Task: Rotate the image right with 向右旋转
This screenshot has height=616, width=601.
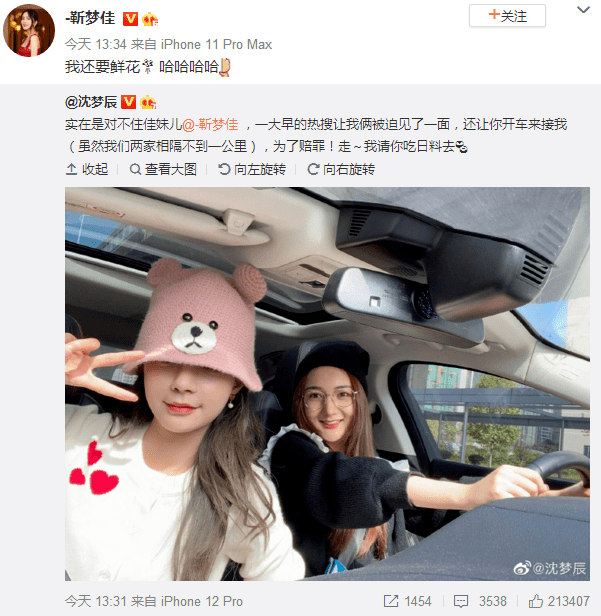Action: tap(340, 170)
